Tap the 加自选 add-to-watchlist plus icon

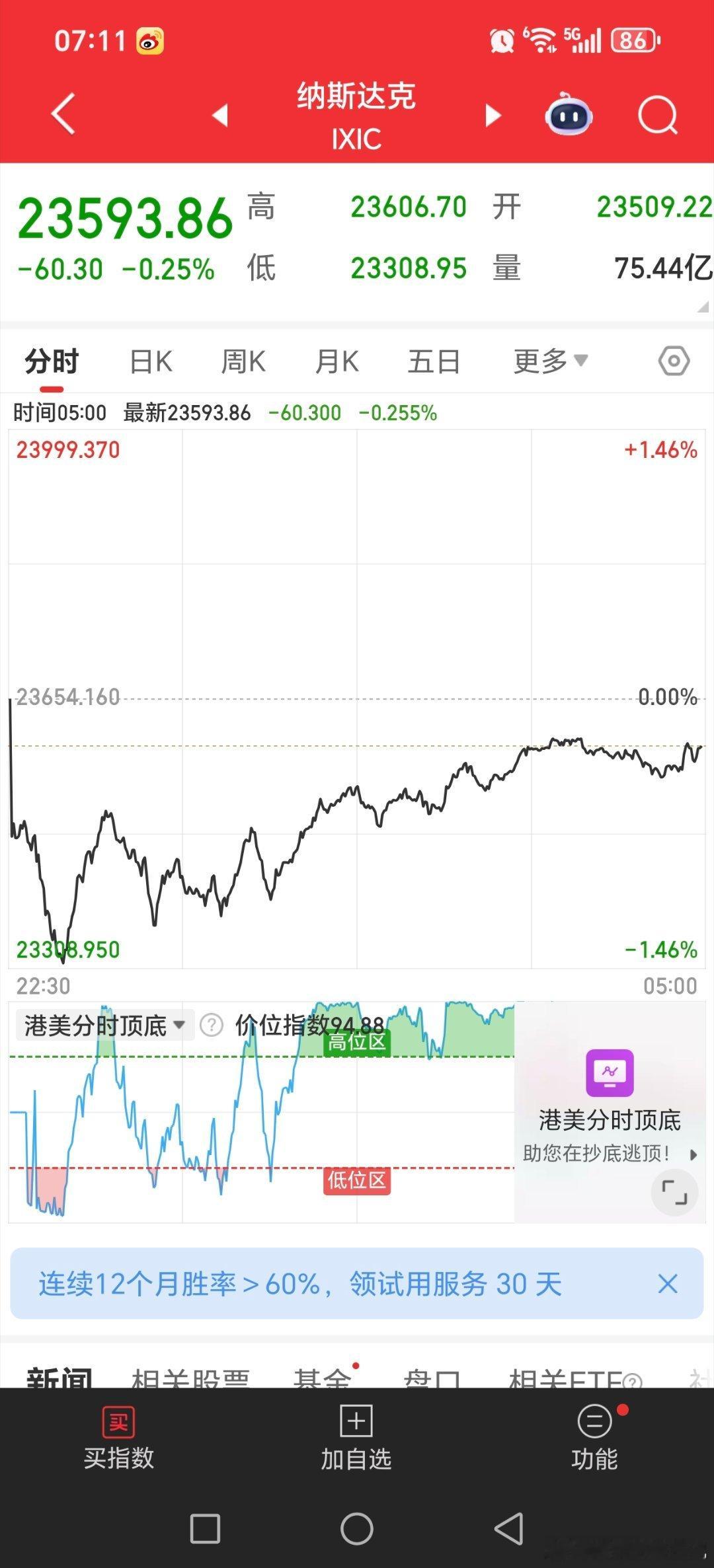click(x=356, y=1421)
